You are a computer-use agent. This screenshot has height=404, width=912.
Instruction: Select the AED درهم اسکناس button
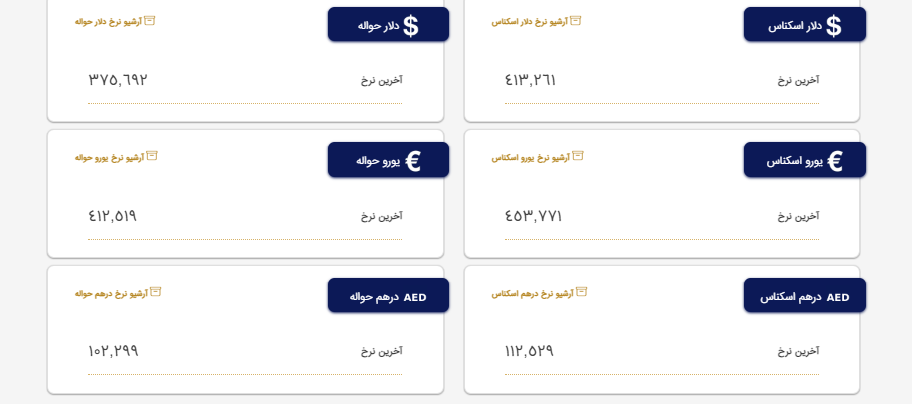[804, 296]
